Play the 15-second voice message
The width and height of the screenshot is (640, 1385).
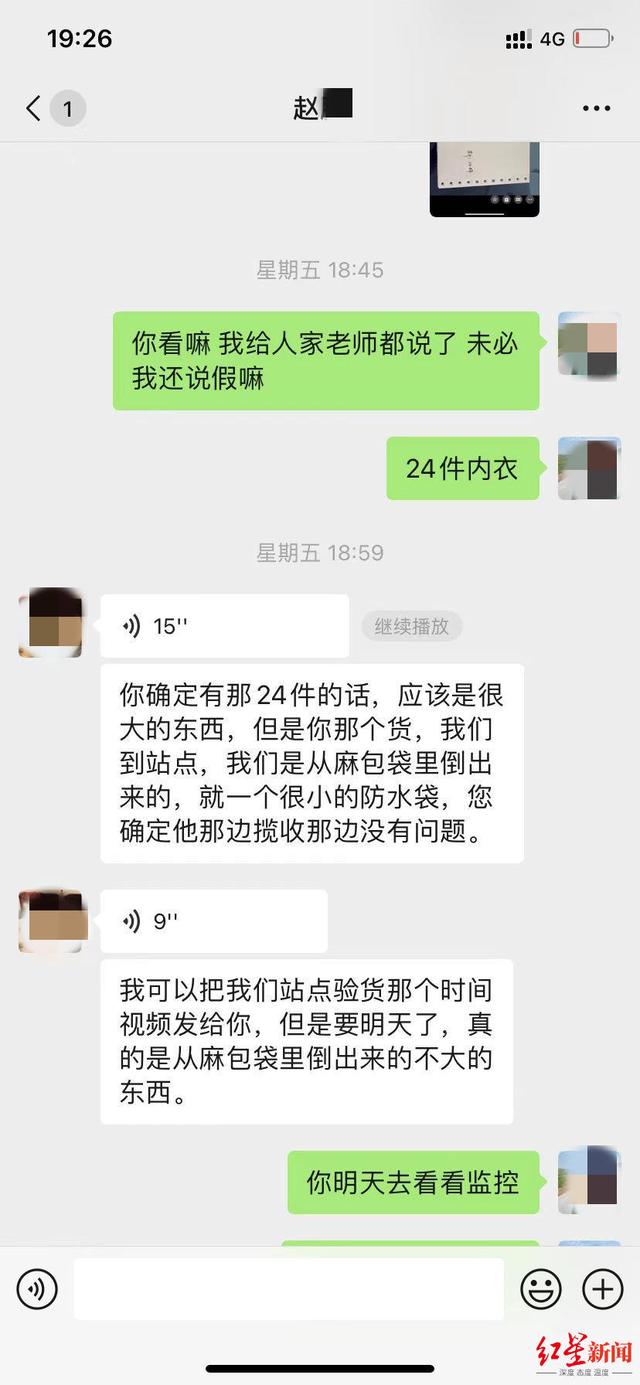coord(224,627)
